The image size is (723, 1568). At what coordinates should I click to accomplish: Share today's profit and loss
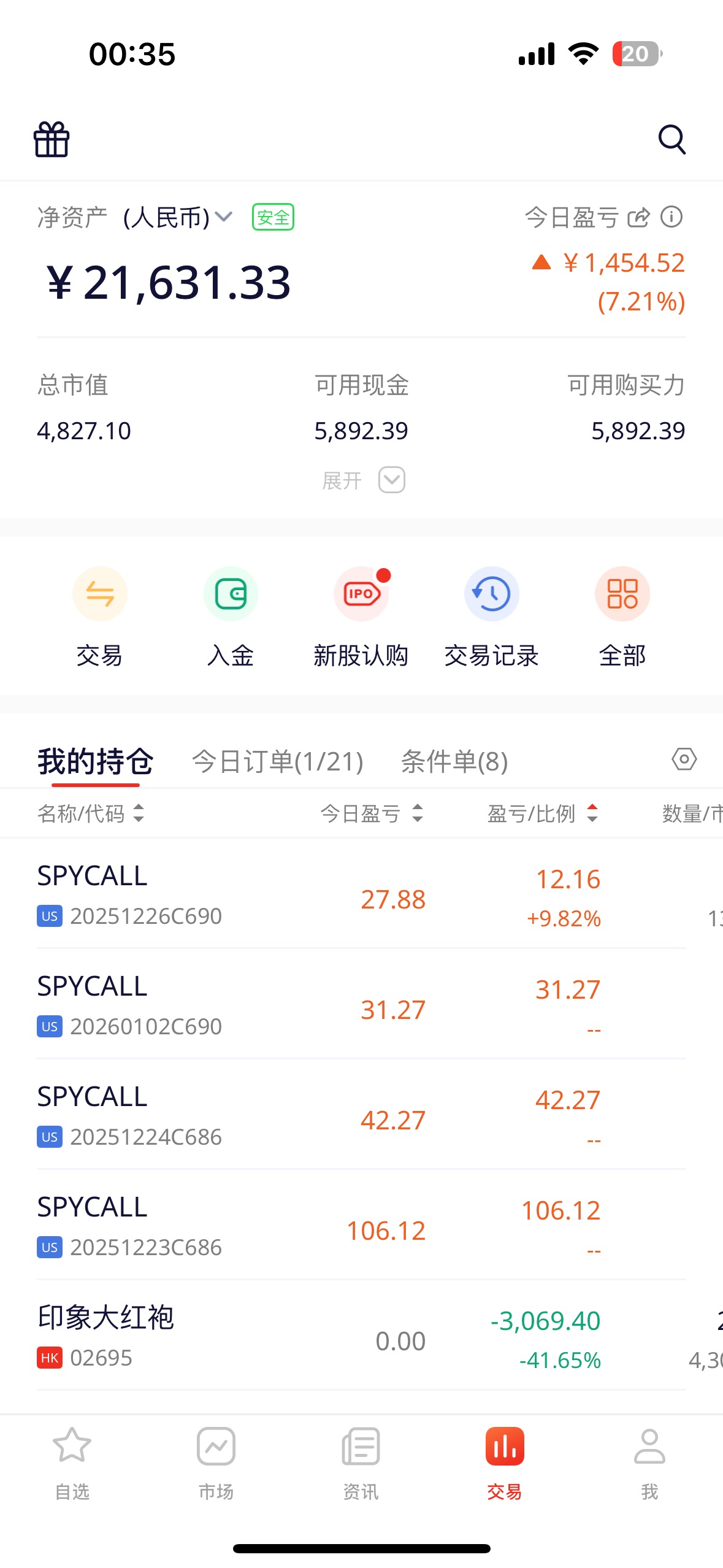638,217
